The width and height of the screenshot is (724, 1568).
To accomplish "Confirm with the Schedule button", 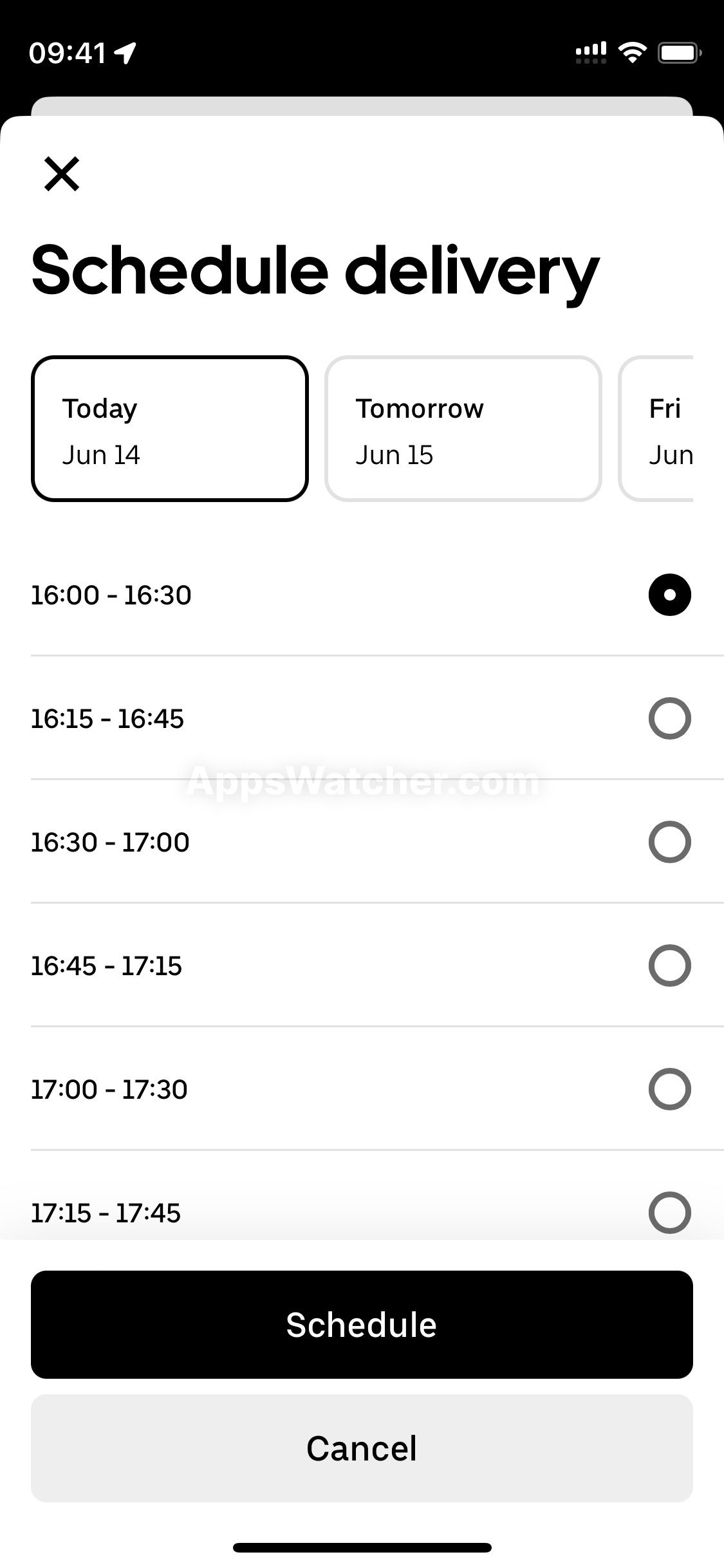I will point(362,1325).
